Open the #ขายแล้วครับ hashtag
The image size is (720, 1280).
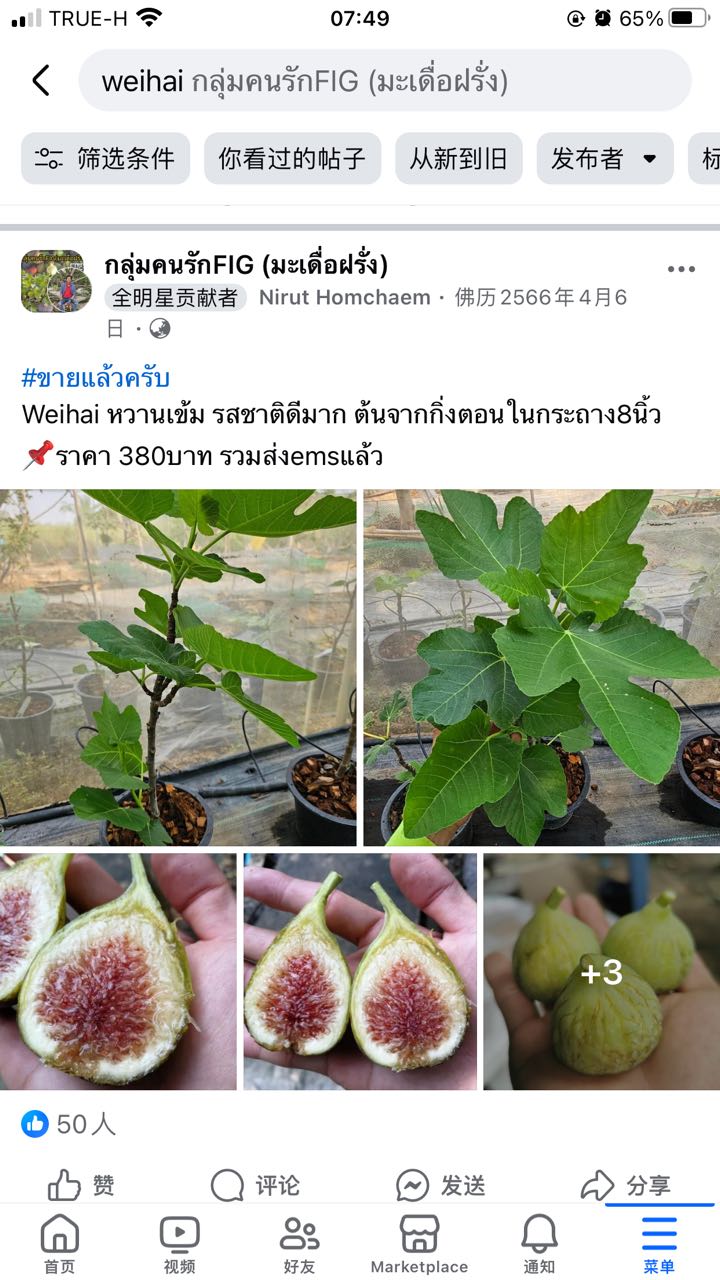pyautogui.click(x=96, y=378)
